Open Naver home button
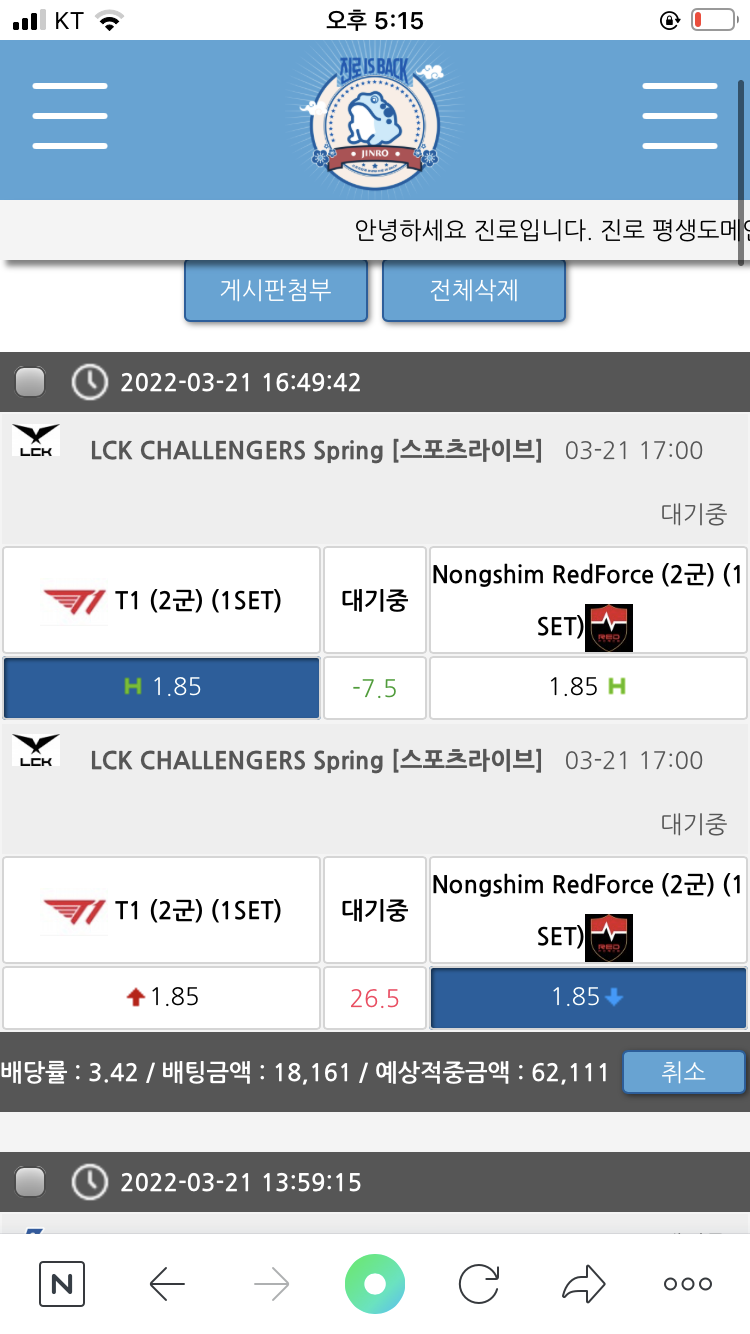The image size is (750, 1334). pos(62,1283)
